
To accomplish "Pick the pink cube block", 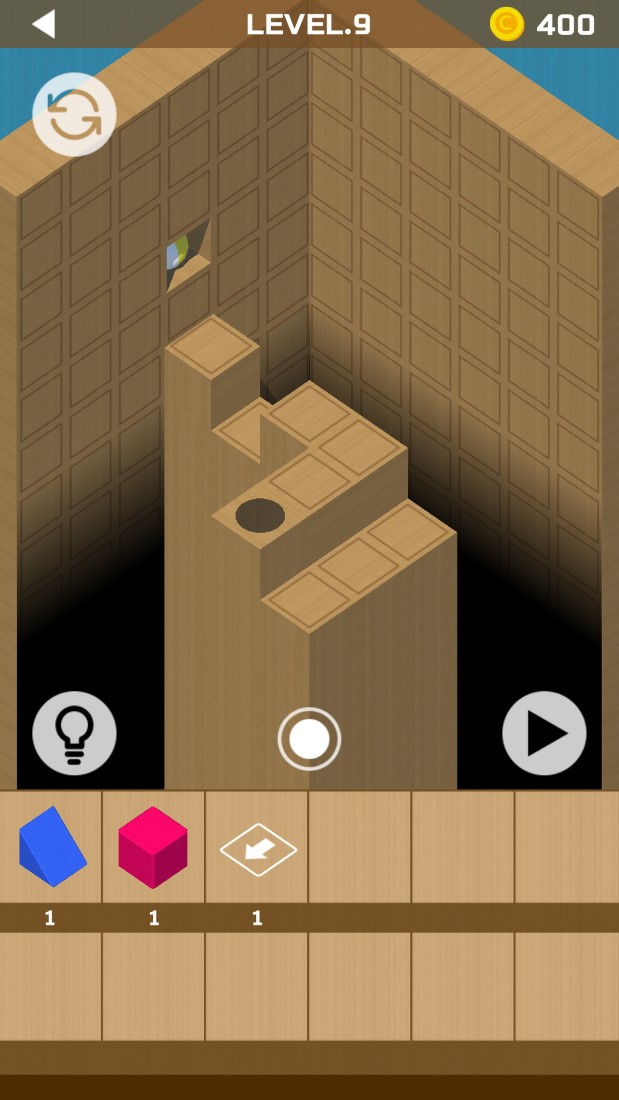I will coord(153,847).
